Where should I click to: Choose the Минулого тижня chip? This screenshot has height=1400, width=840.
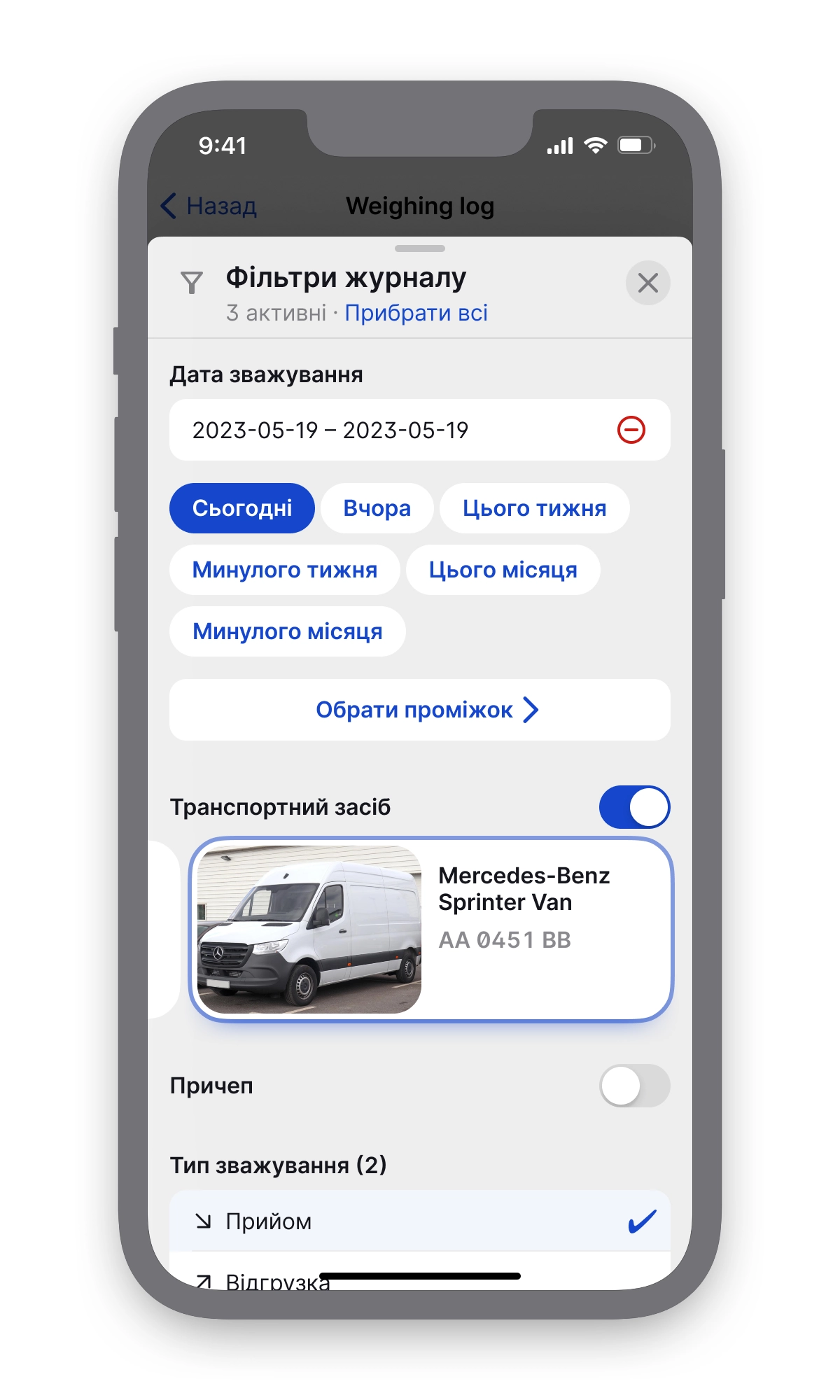284,570
